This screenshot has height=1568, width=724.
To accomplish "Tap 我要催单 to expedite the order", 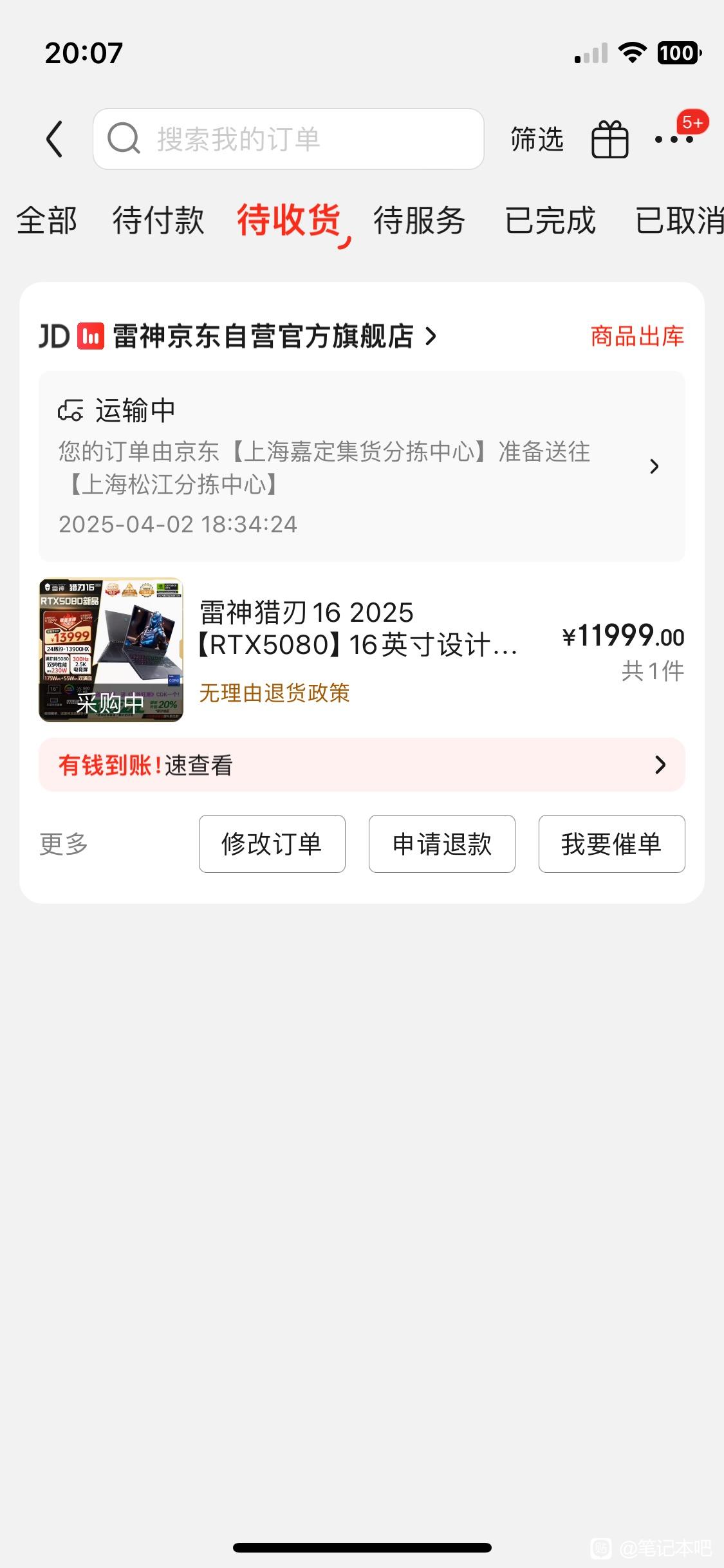I will pyautogui.click(x=611, y=844).
